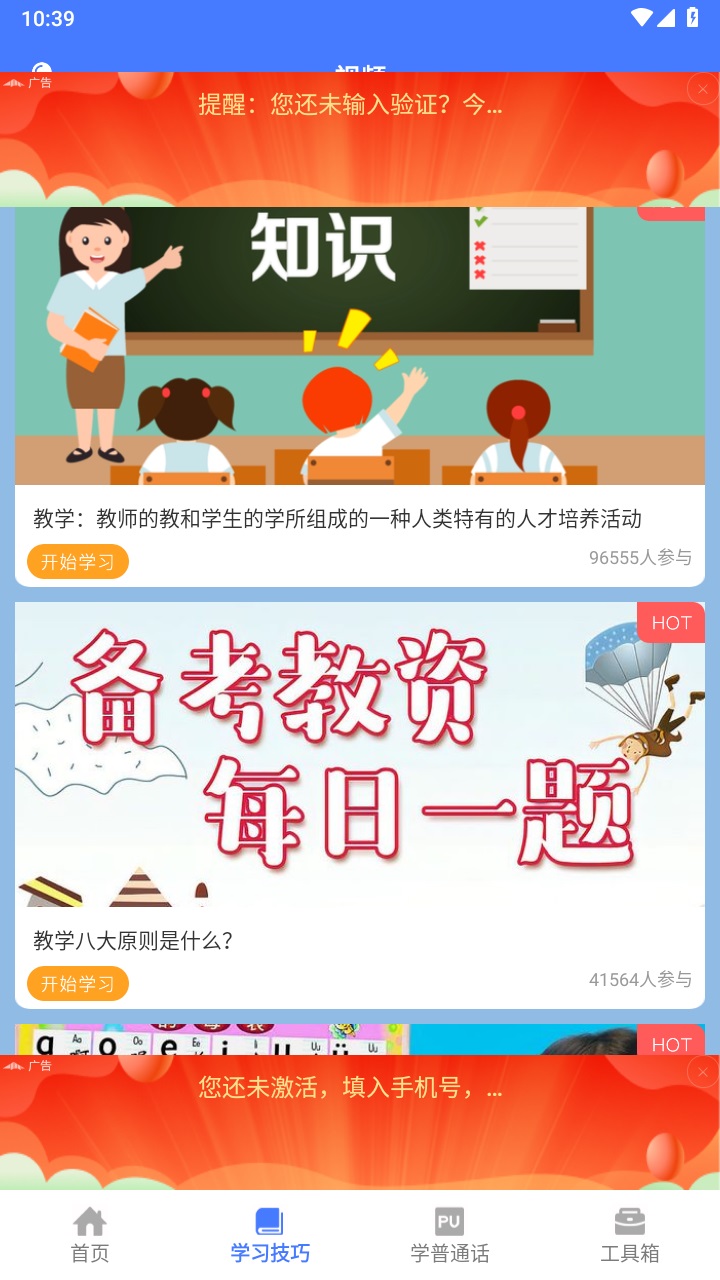Screen dimensions: 720x1280
Task: Open the 备考教资每日一题 card
Action: coord(360,755)
